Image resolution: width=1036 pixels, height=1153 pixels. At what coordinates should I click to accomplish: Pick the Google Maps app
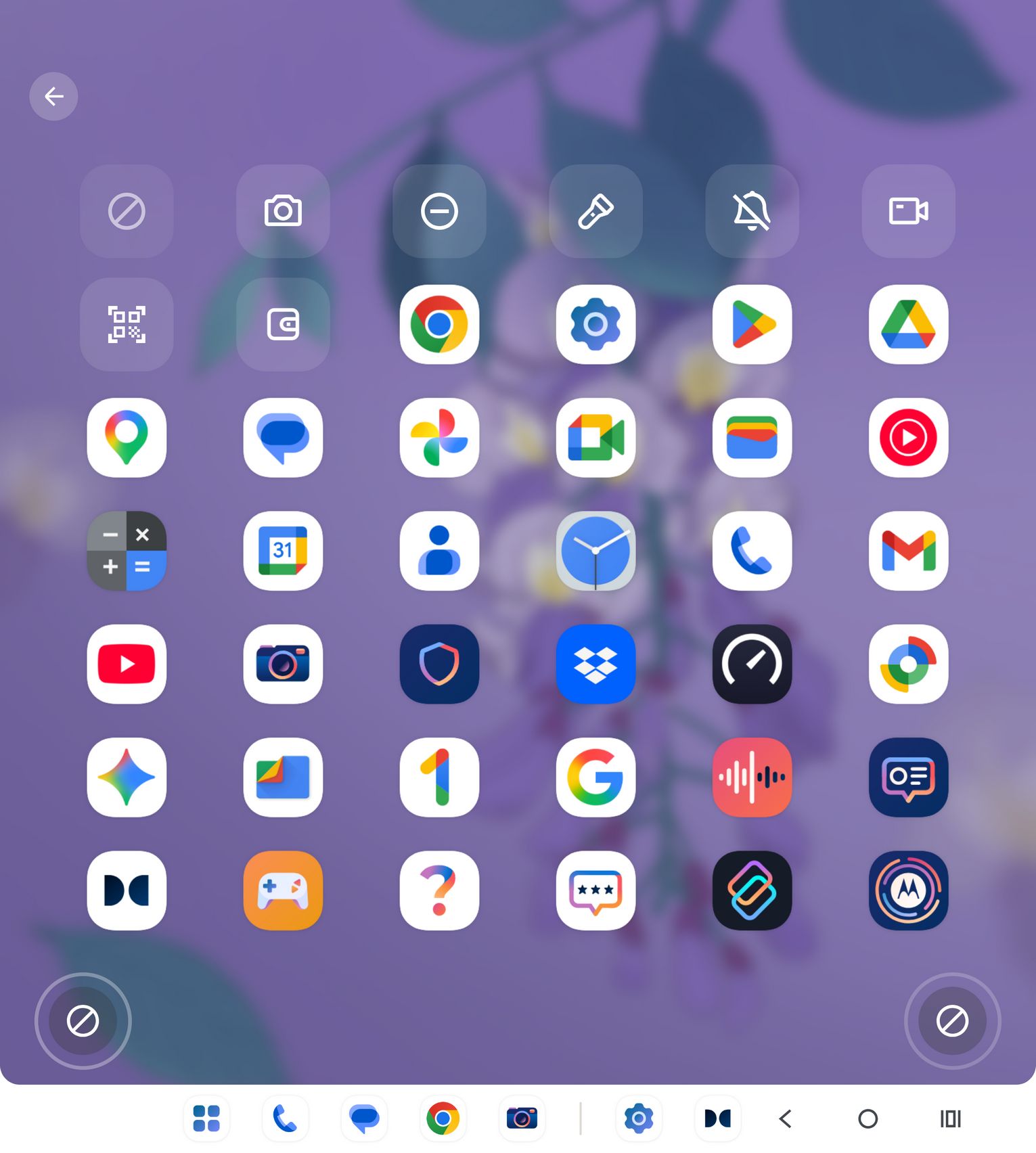coord(127,438)
